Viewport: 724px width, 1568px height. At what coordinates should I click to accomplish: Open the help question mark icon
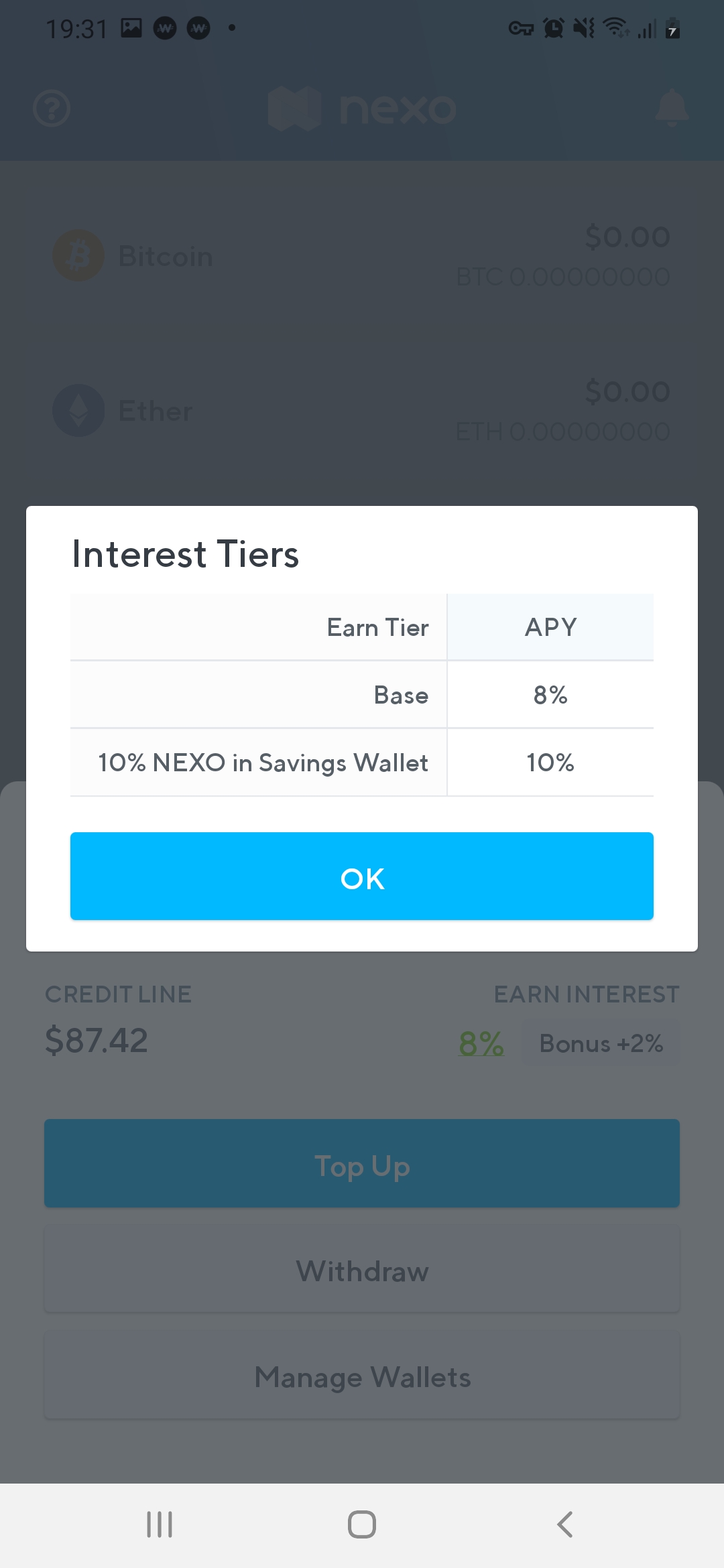(52, 108)
